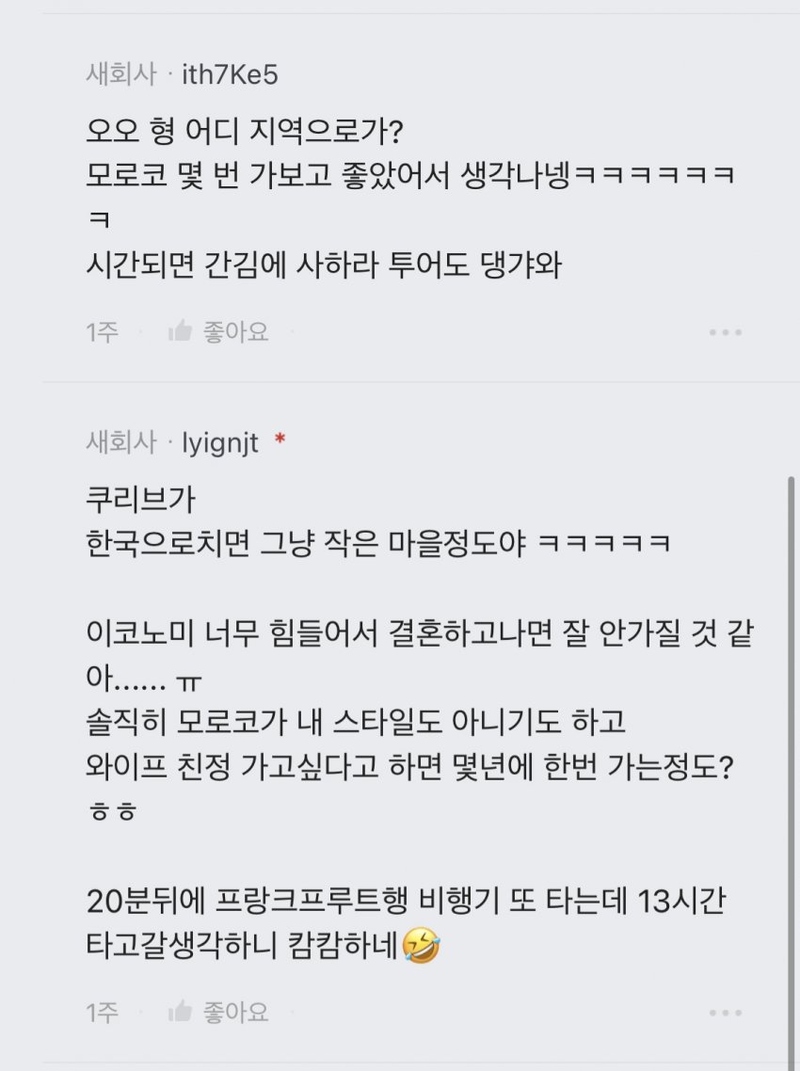Like the comment by ith7Ke5
Screen dimensions: 800x1071
tap(219, 332)
